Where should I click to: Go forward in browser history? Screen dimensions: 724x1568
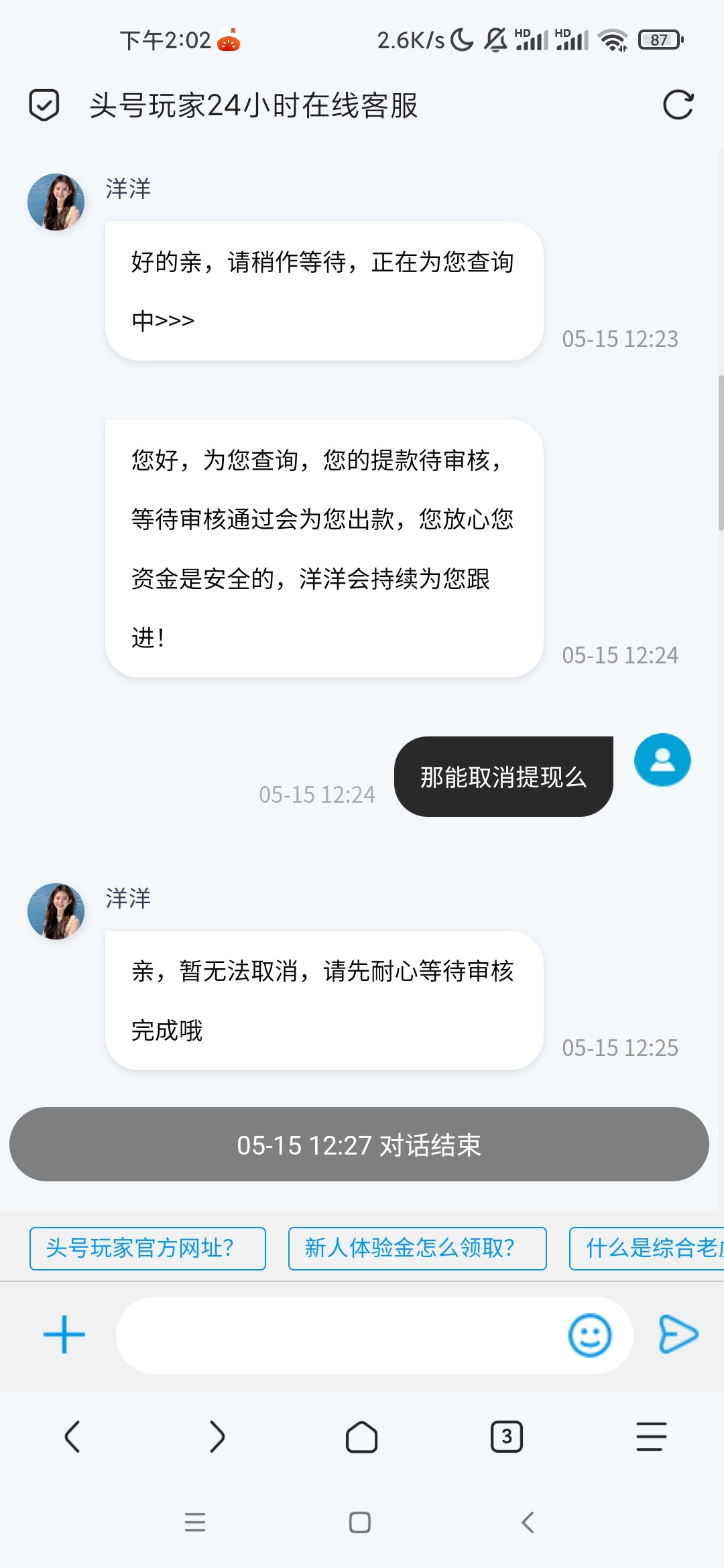click(x=217, y=1437)
